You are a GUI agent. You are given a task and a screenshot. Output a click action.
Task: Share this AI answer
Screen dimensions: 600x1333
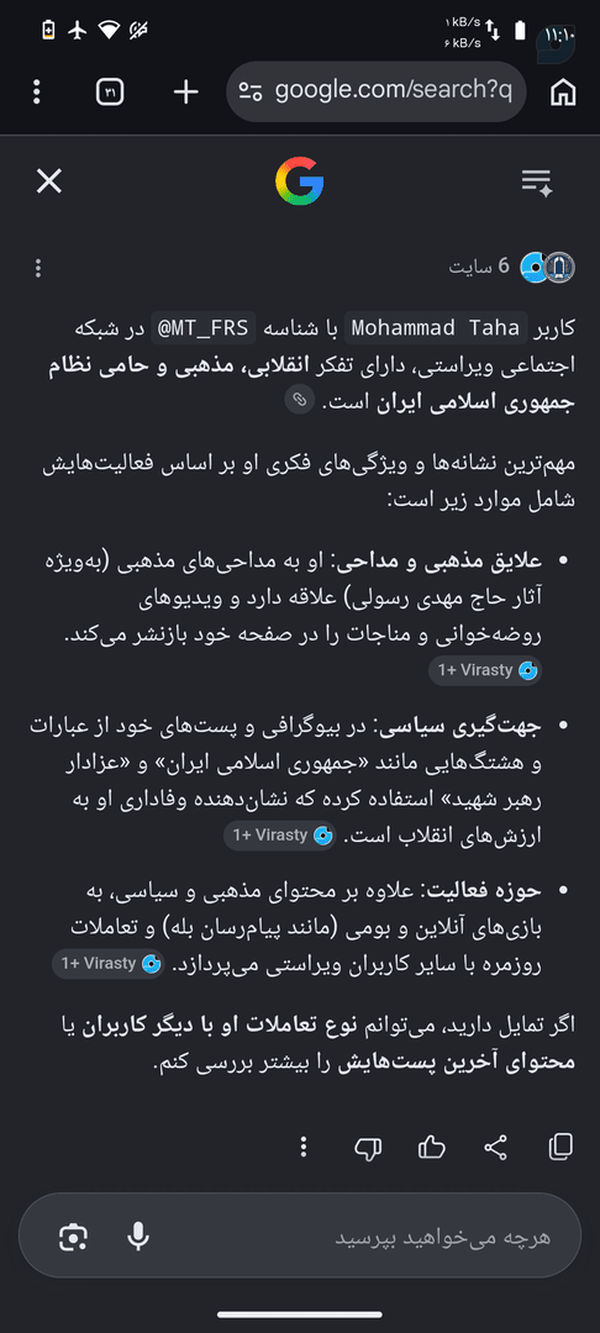[x=495, y=1147]
